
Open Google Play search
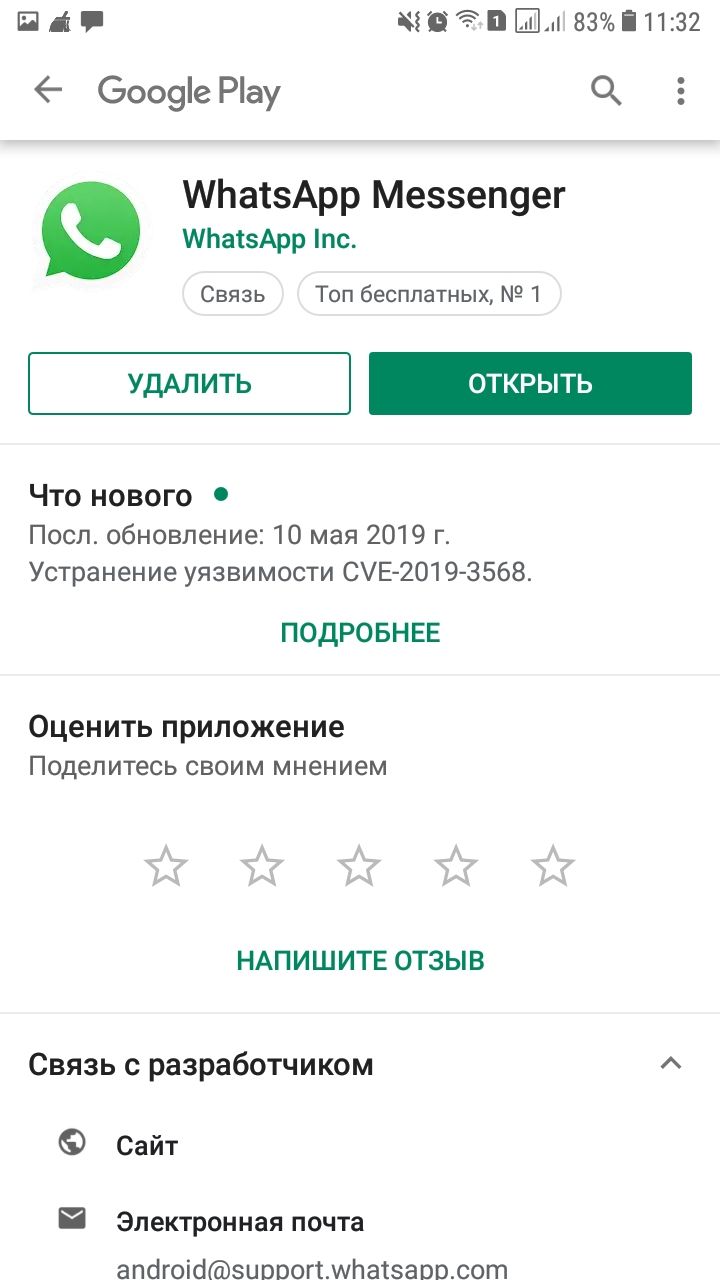tap(606, 91)
